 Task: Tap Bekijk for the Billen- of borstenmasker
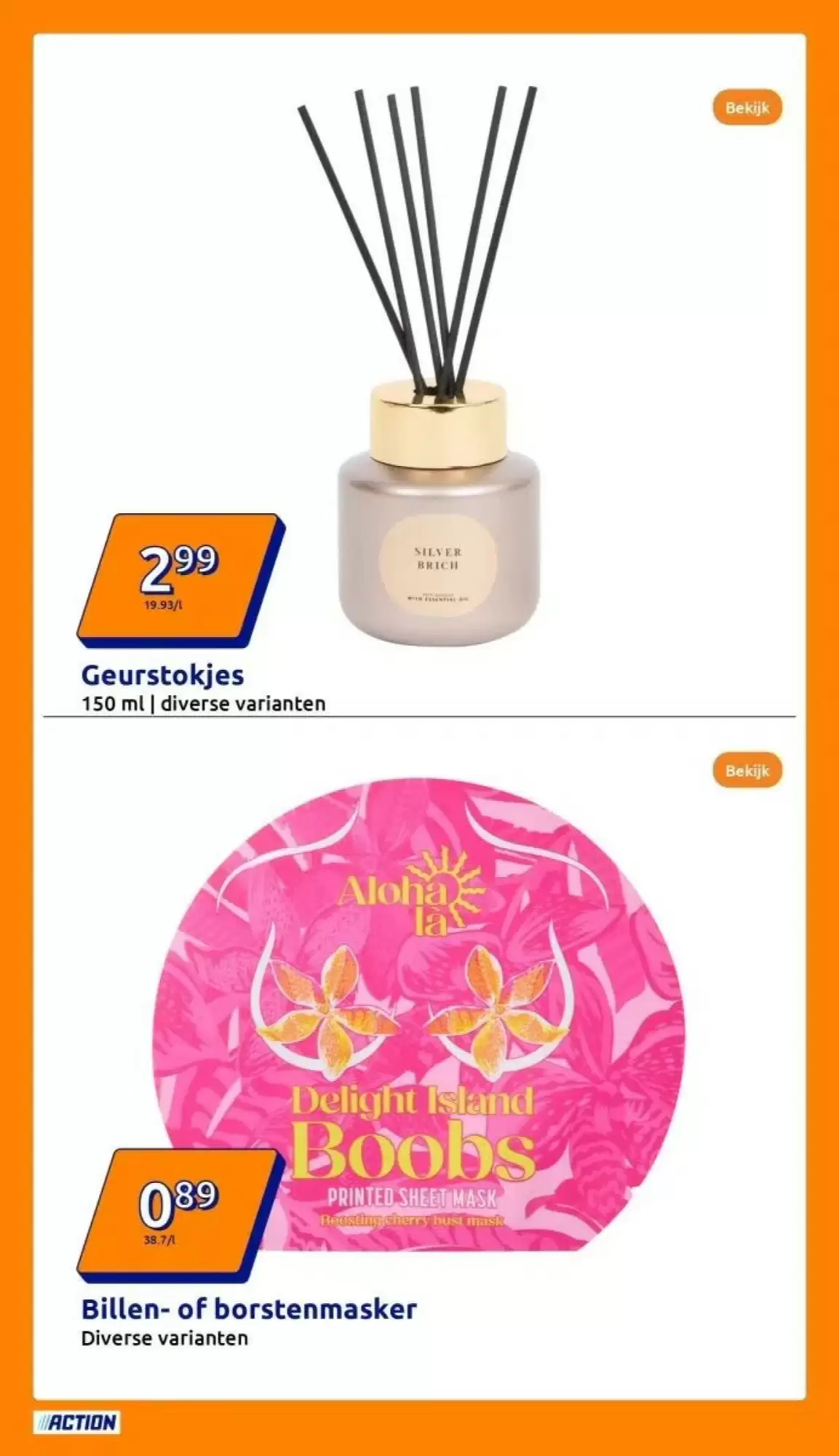(747, 770)
